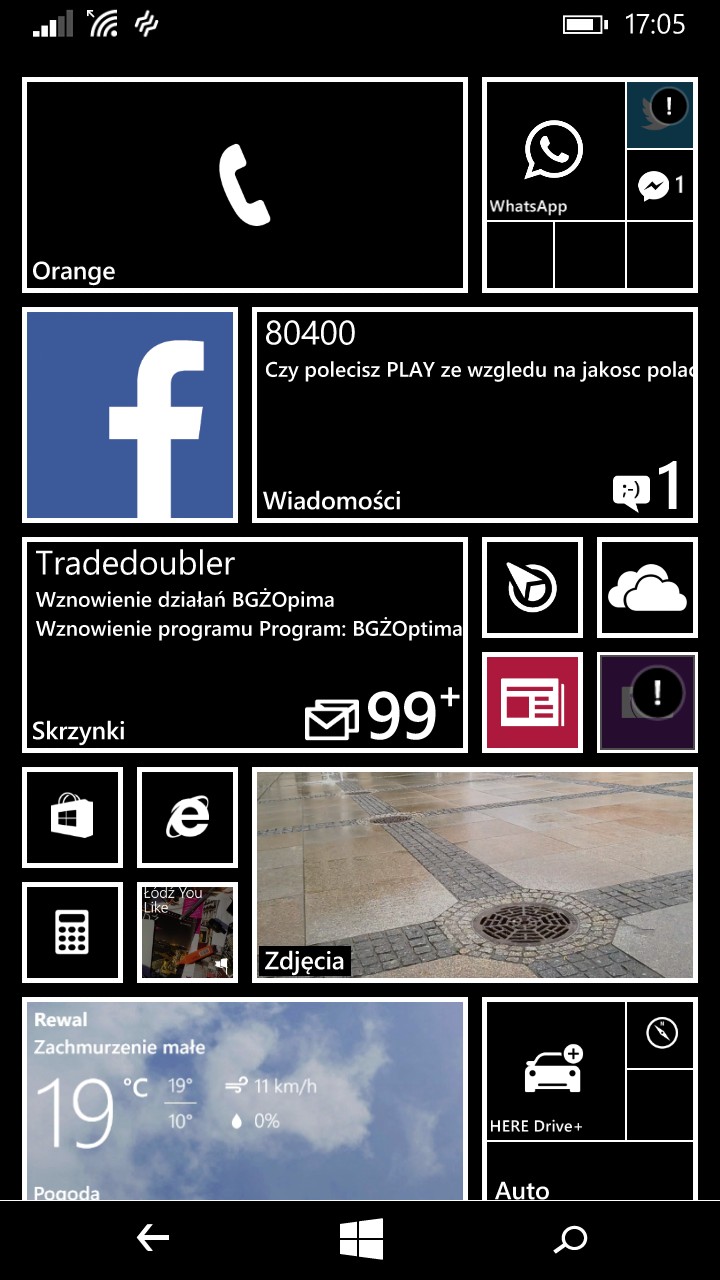Screen dimensions: 720x1280
Task: Open search with the magnifier button
Action: point(570,1240)
